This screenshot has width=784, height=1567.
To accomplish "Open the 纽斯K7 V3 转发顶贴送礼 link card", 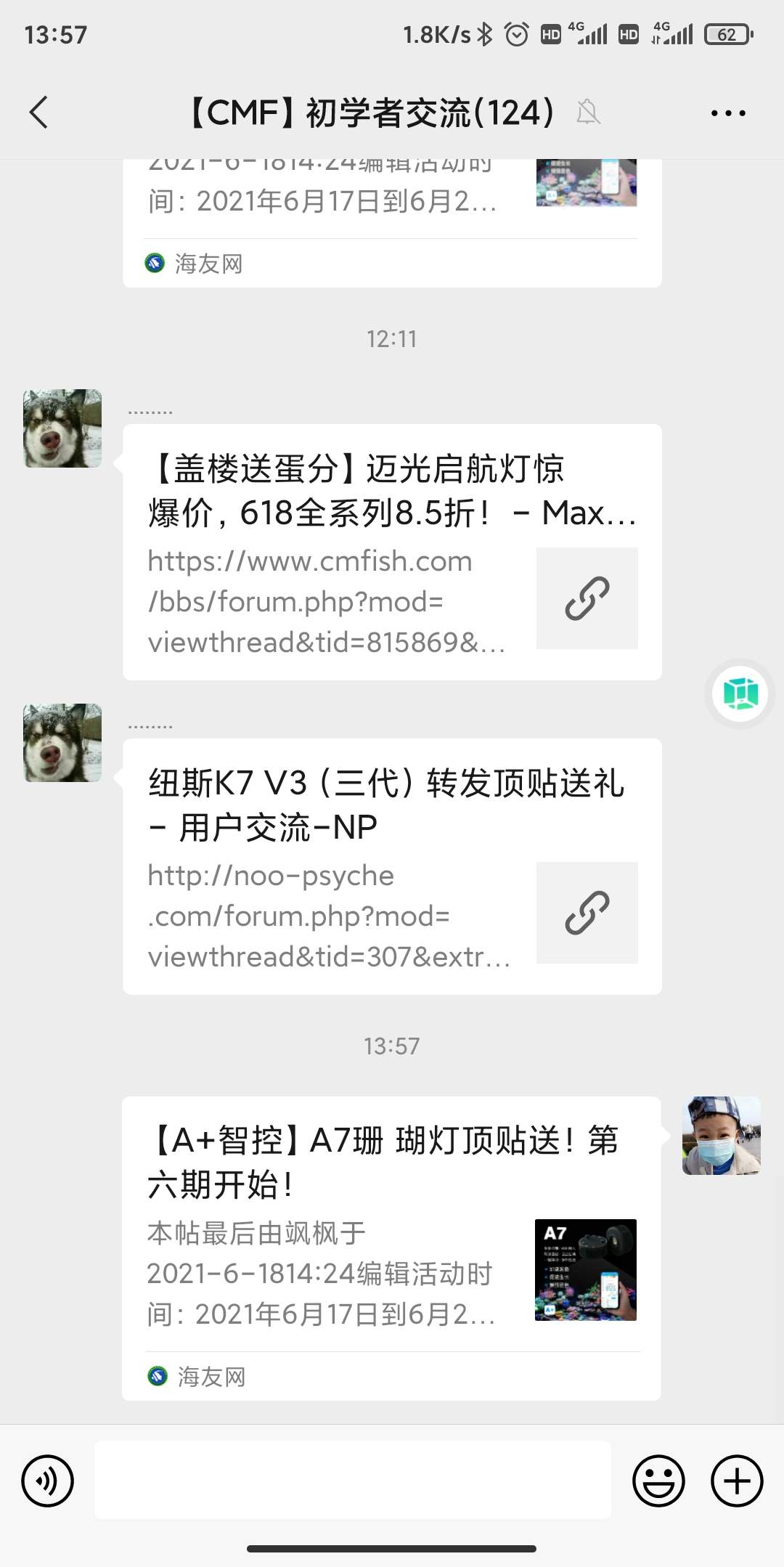I will [x=392, y=866].
